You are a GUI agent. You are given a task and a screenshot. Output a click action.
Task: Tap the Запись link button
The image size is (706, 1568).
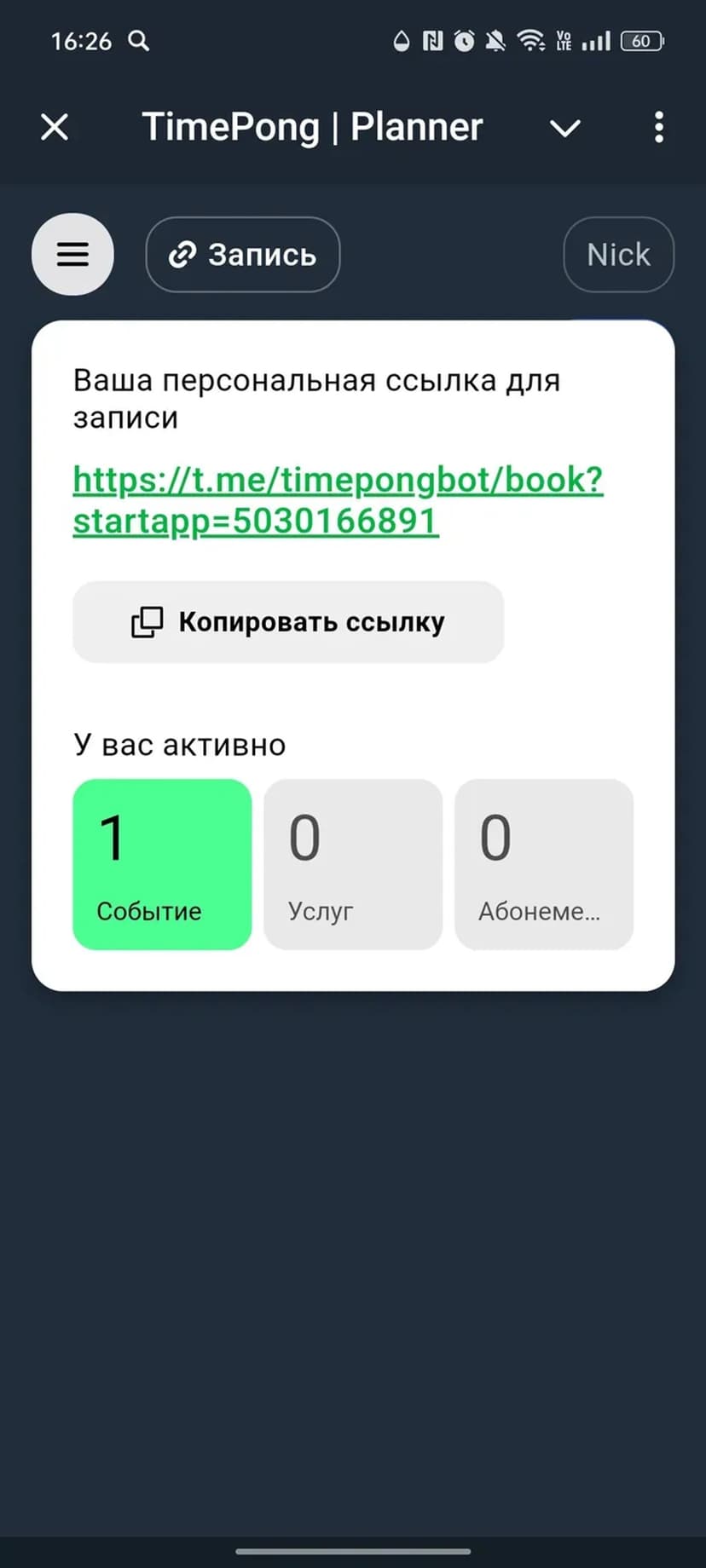[243, 254]
